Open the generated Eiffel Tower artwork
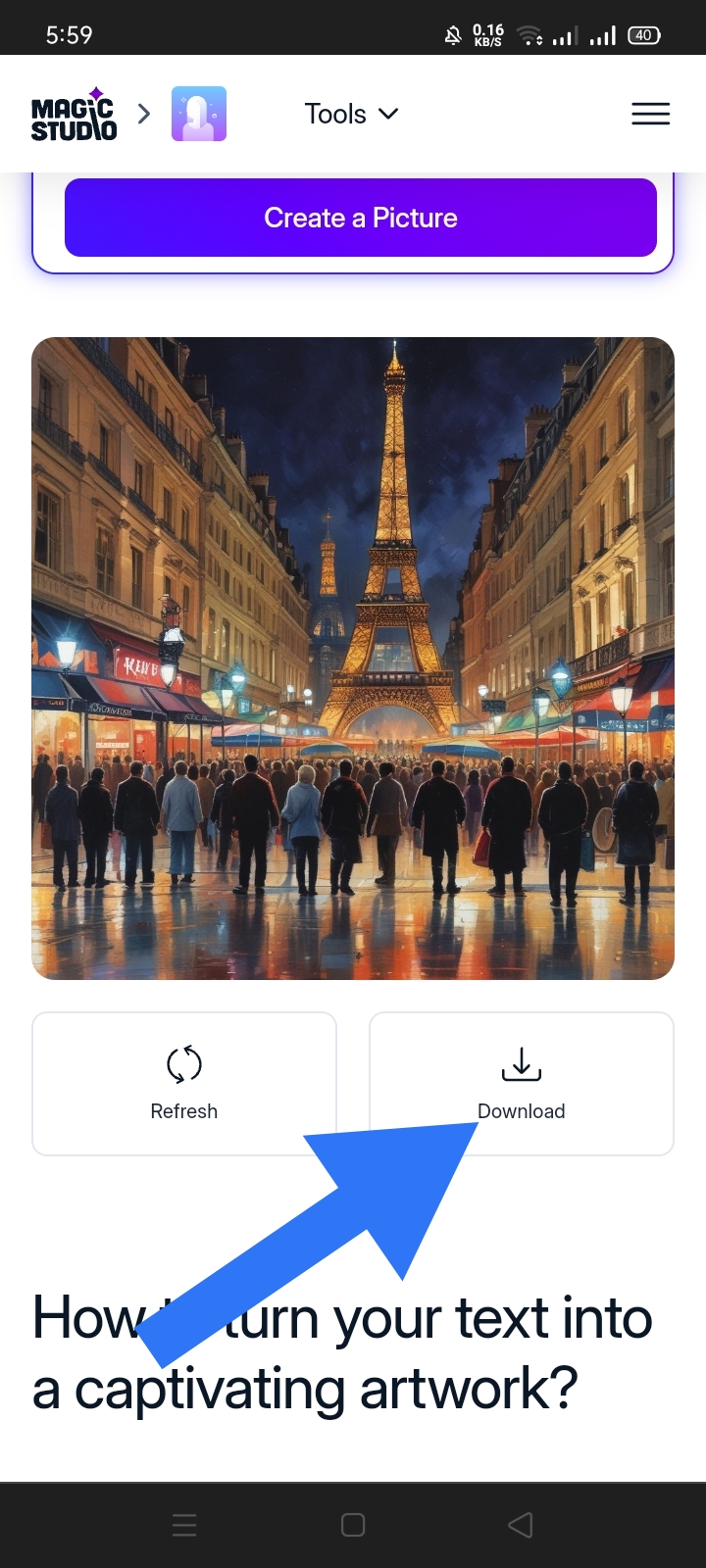Image resolution: width=706 pixels, height=1568 pixels. coord(353,658)
